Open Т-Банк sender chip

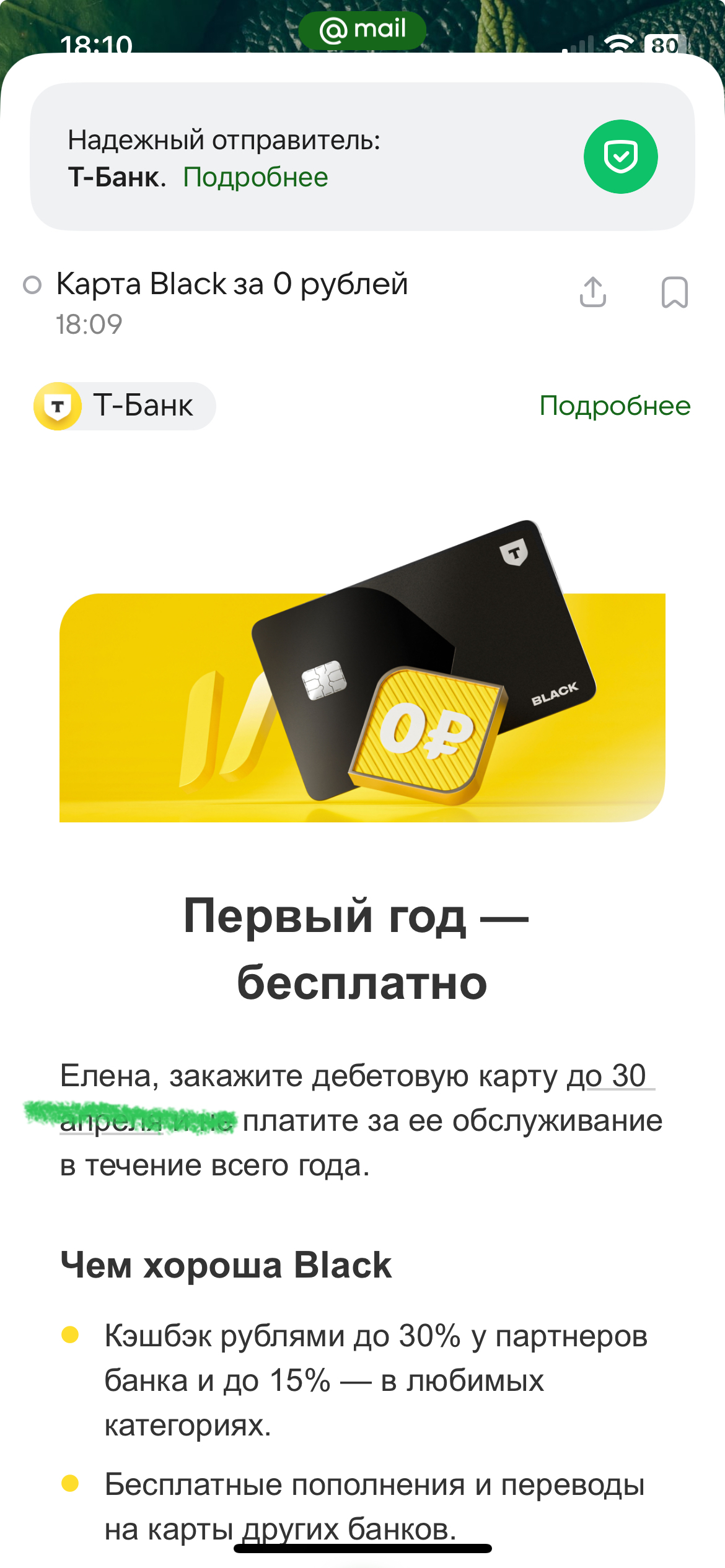coord(125,406)
